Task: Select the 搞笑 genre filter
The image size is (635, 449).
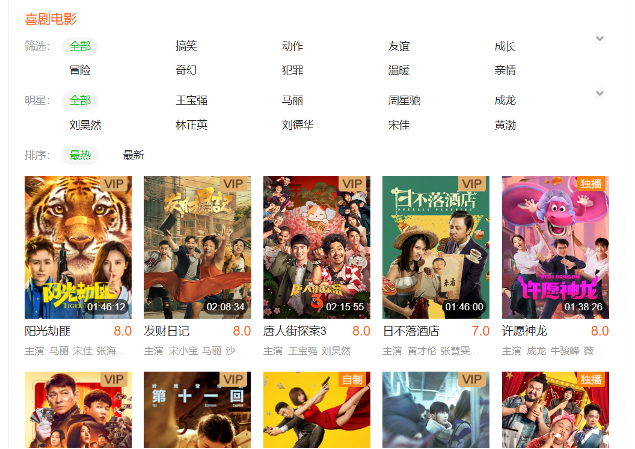Action: point(186,46)
